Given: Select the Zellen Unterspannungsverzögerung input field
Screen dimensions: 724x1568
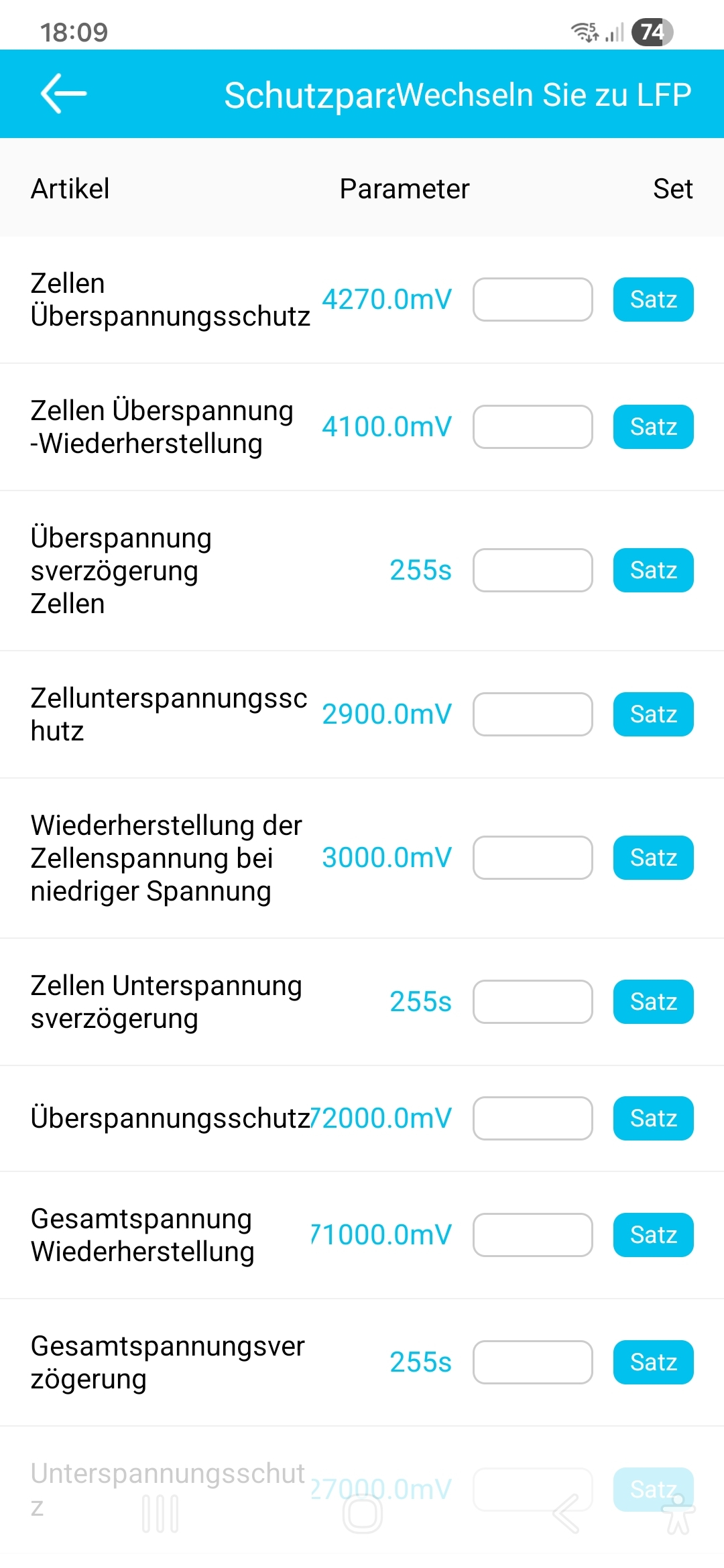Looking at the screenshot, I should click(532, 1002).
